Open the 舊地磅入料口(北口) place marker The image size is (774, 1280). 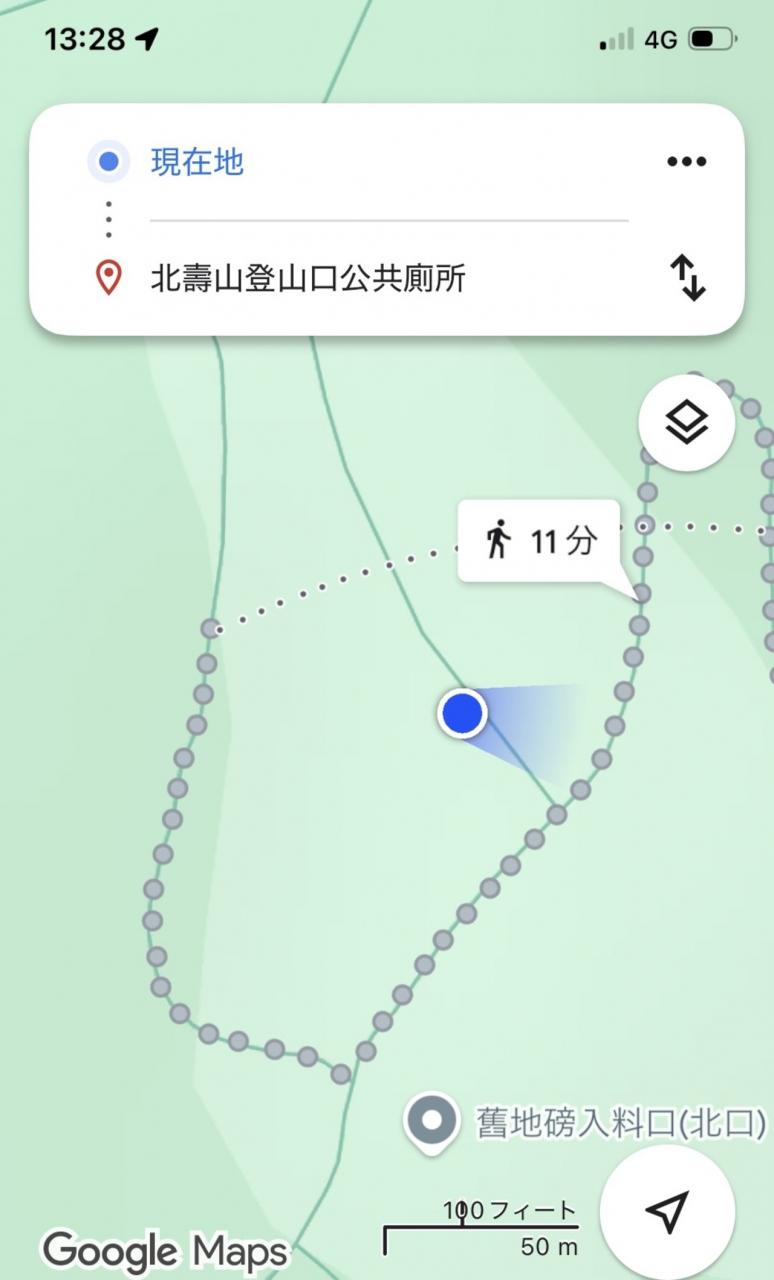[432, 1124]
